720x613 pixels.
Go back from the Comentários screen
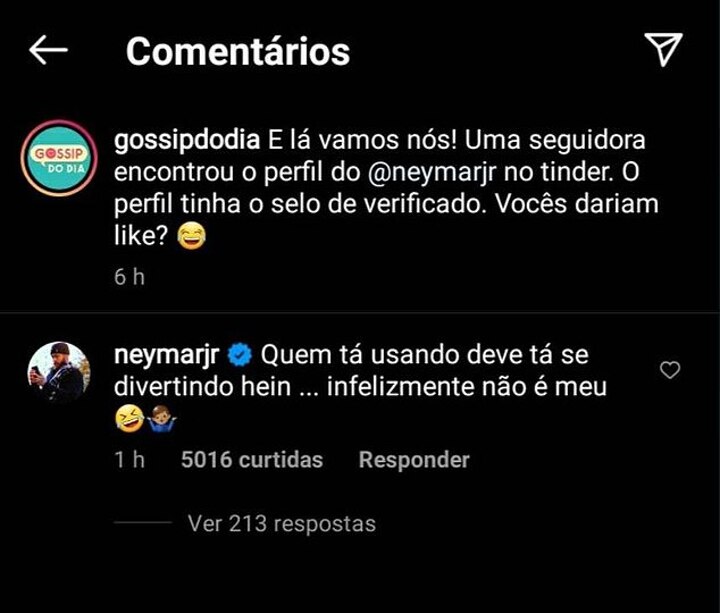coord(48,50)
